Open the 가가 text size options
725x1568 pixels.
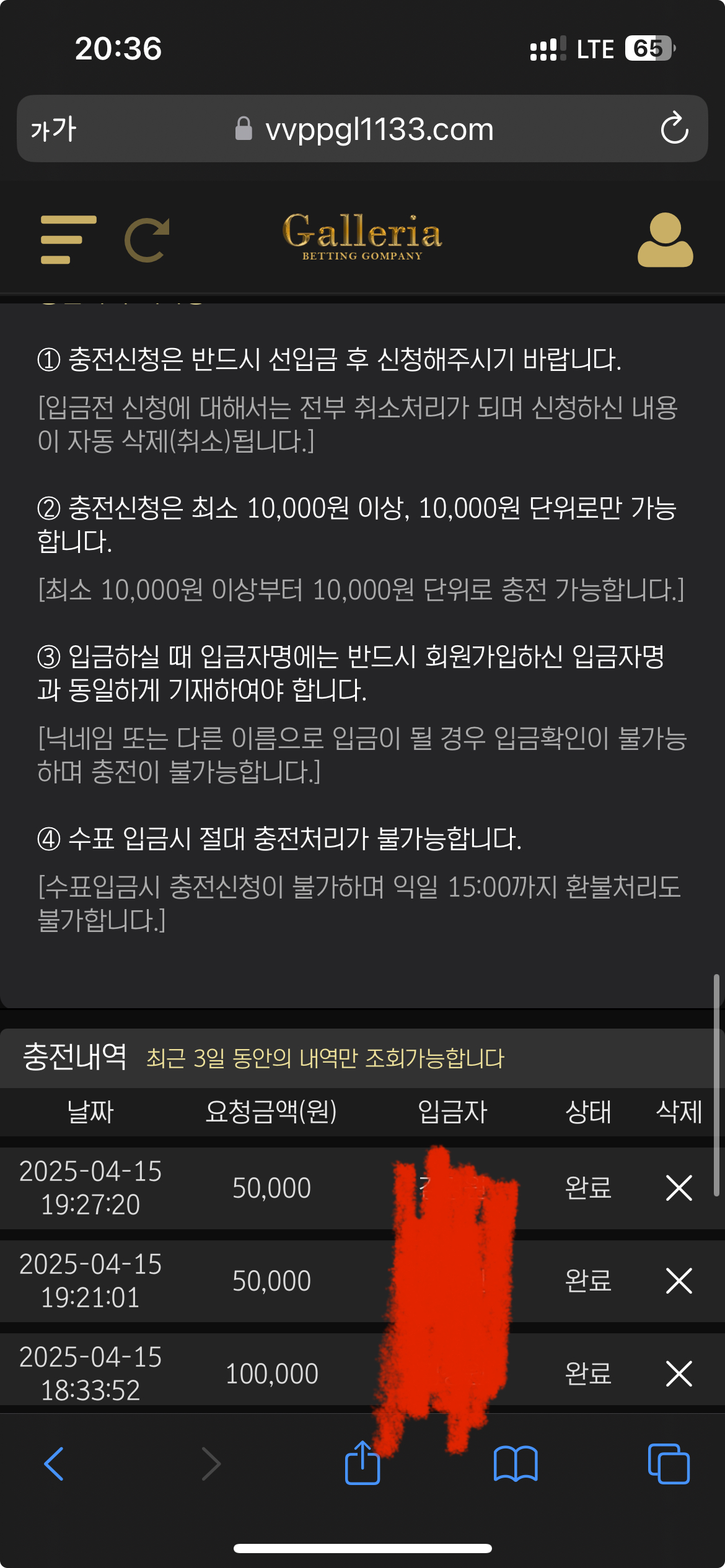click(x=53, y=129)
